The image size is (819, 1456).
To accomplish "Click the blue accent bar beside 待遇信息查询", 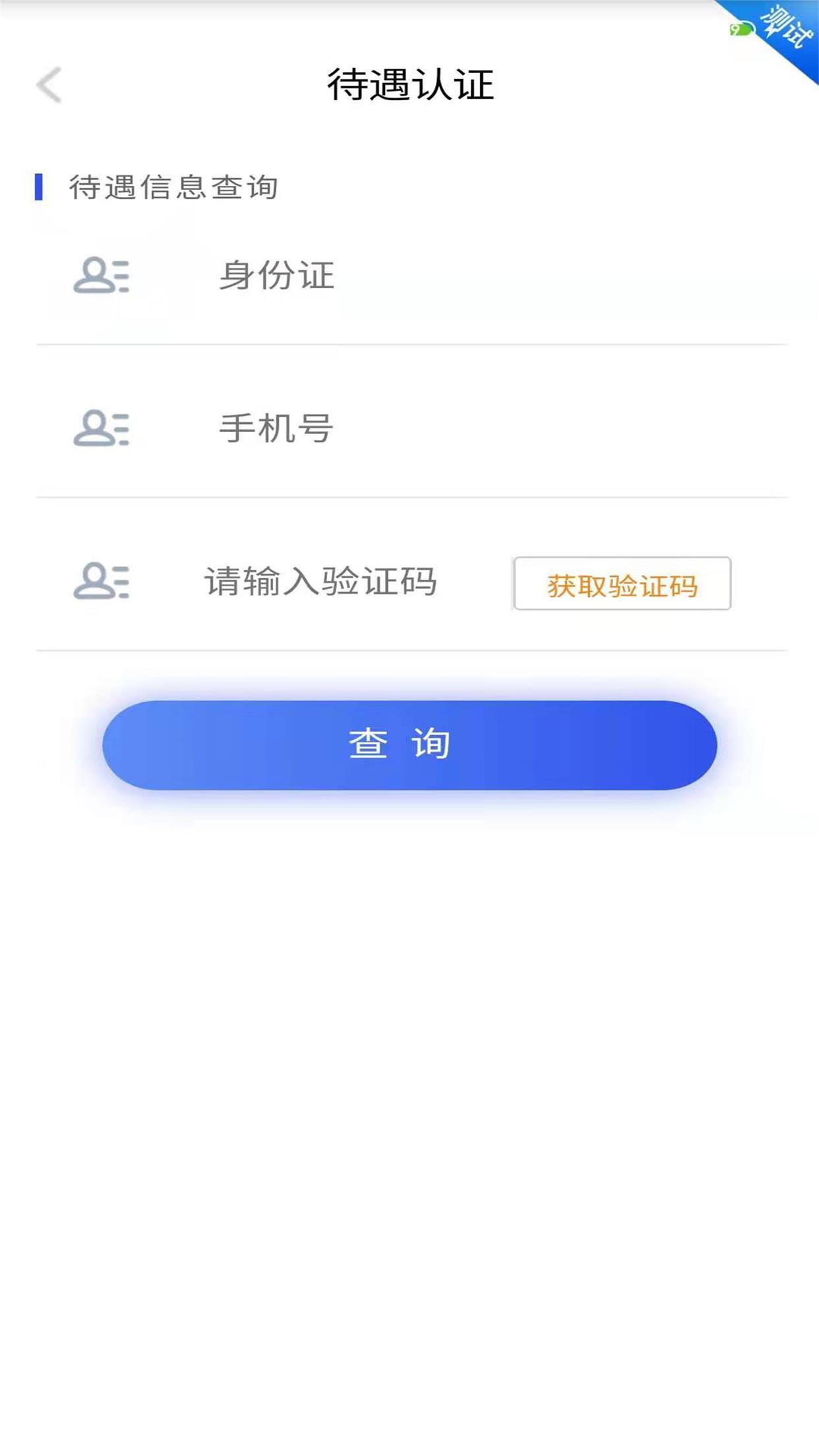I will click(x=41, y=187).
